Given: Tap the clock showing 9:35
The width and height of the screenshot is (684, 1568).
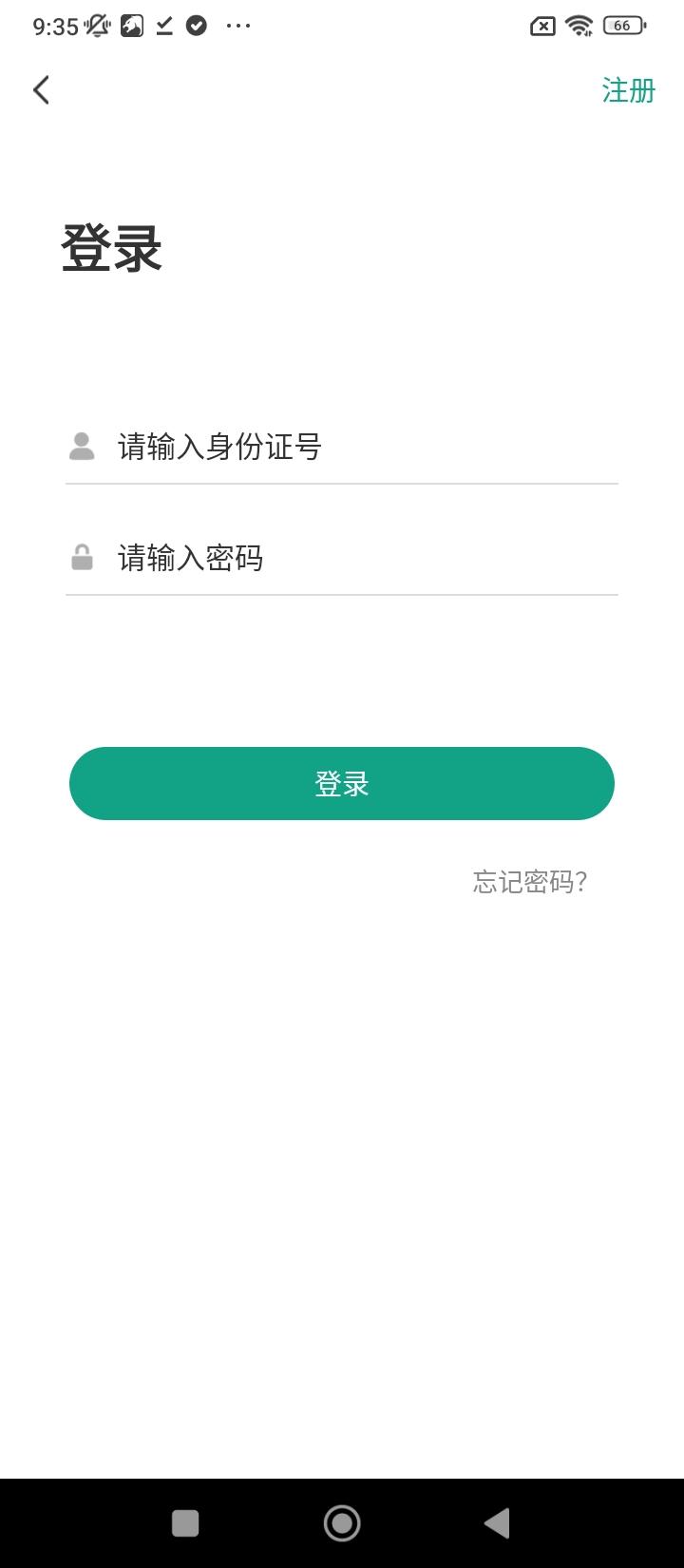Looking at the screenshot, I should (x=53, y=26).
